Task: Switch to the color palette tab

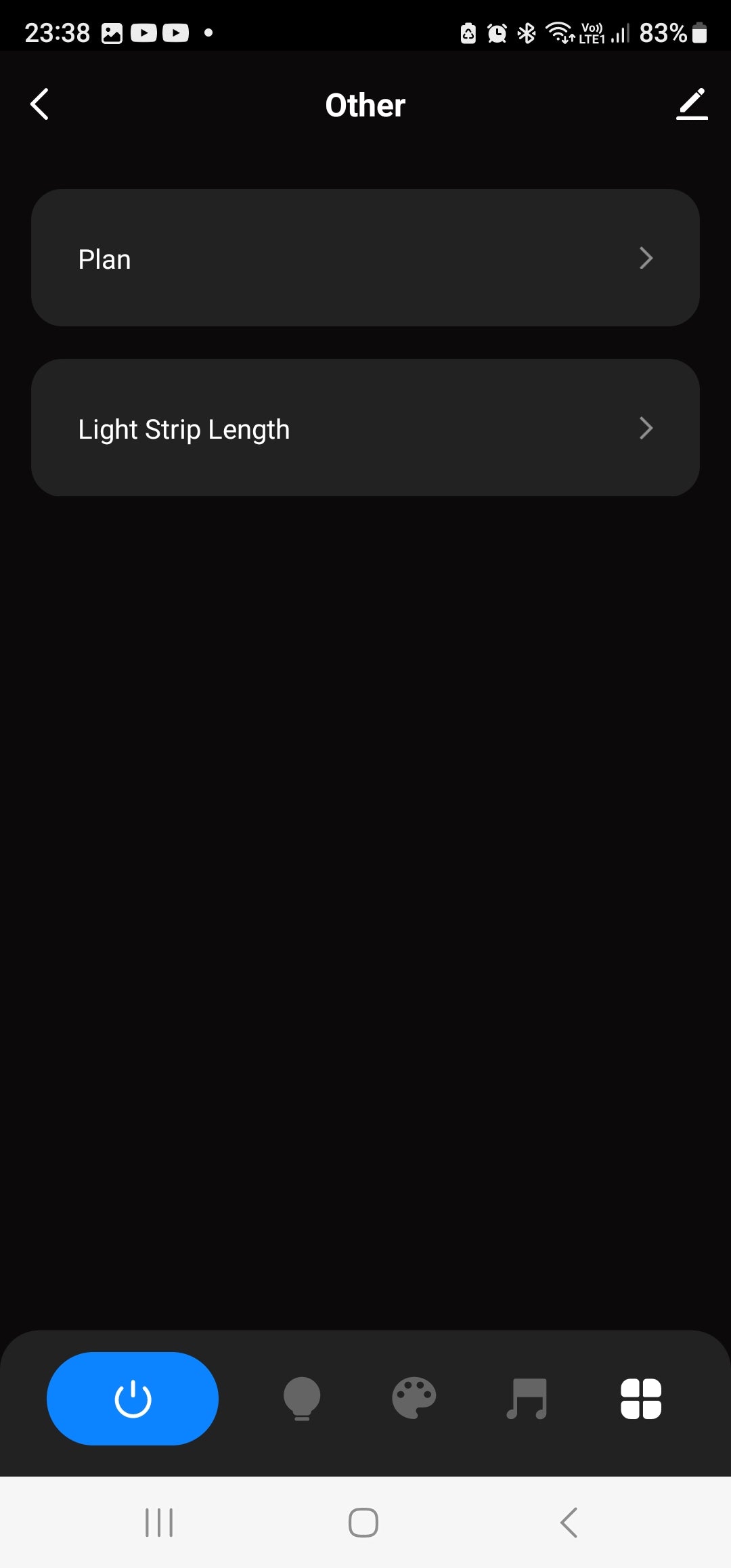Action: click(414, 1398)
